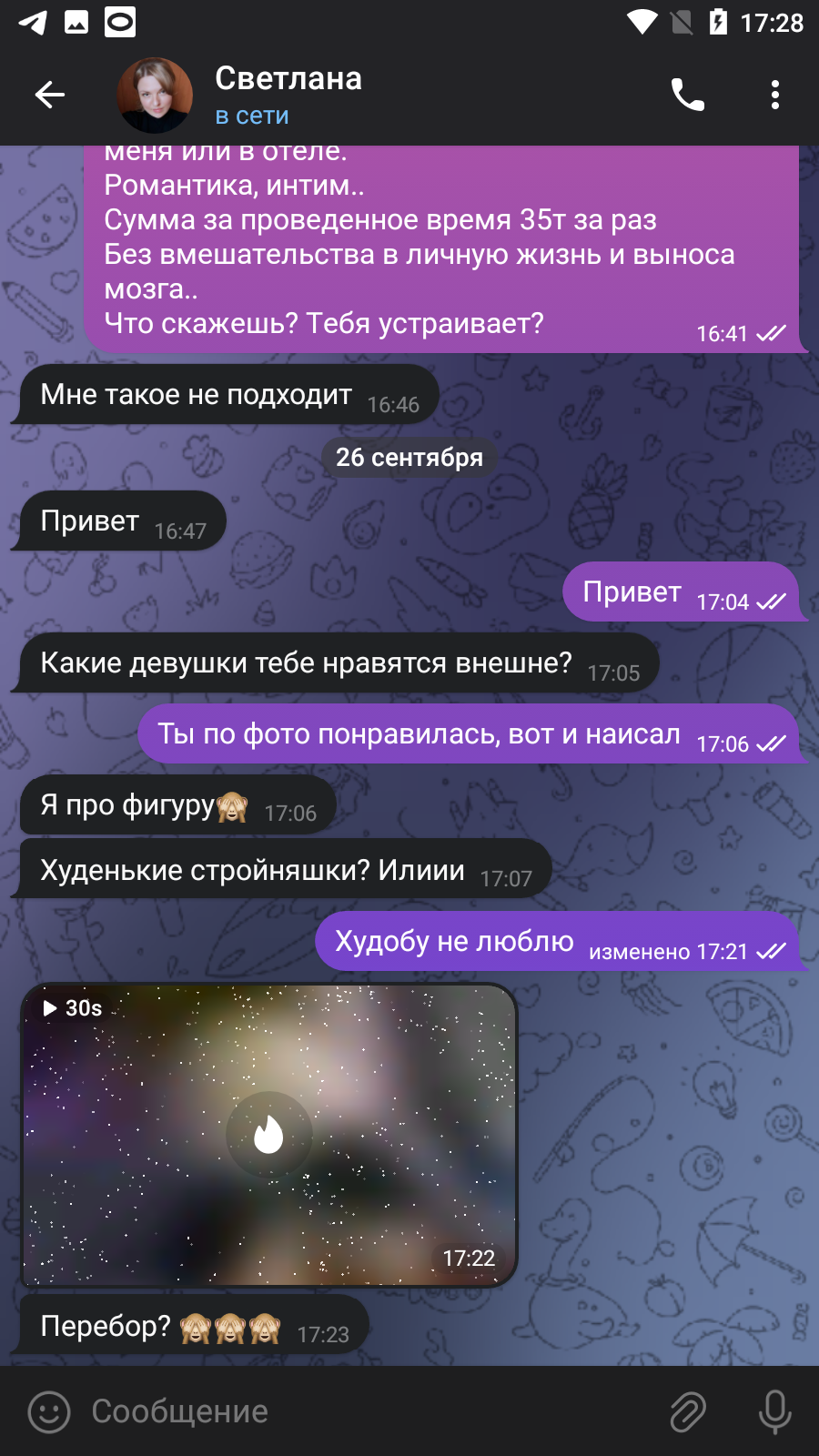Tap the microphone to record voice
The height and width of the screenshot is (1456, 819).
click(x=775, y=1412)
